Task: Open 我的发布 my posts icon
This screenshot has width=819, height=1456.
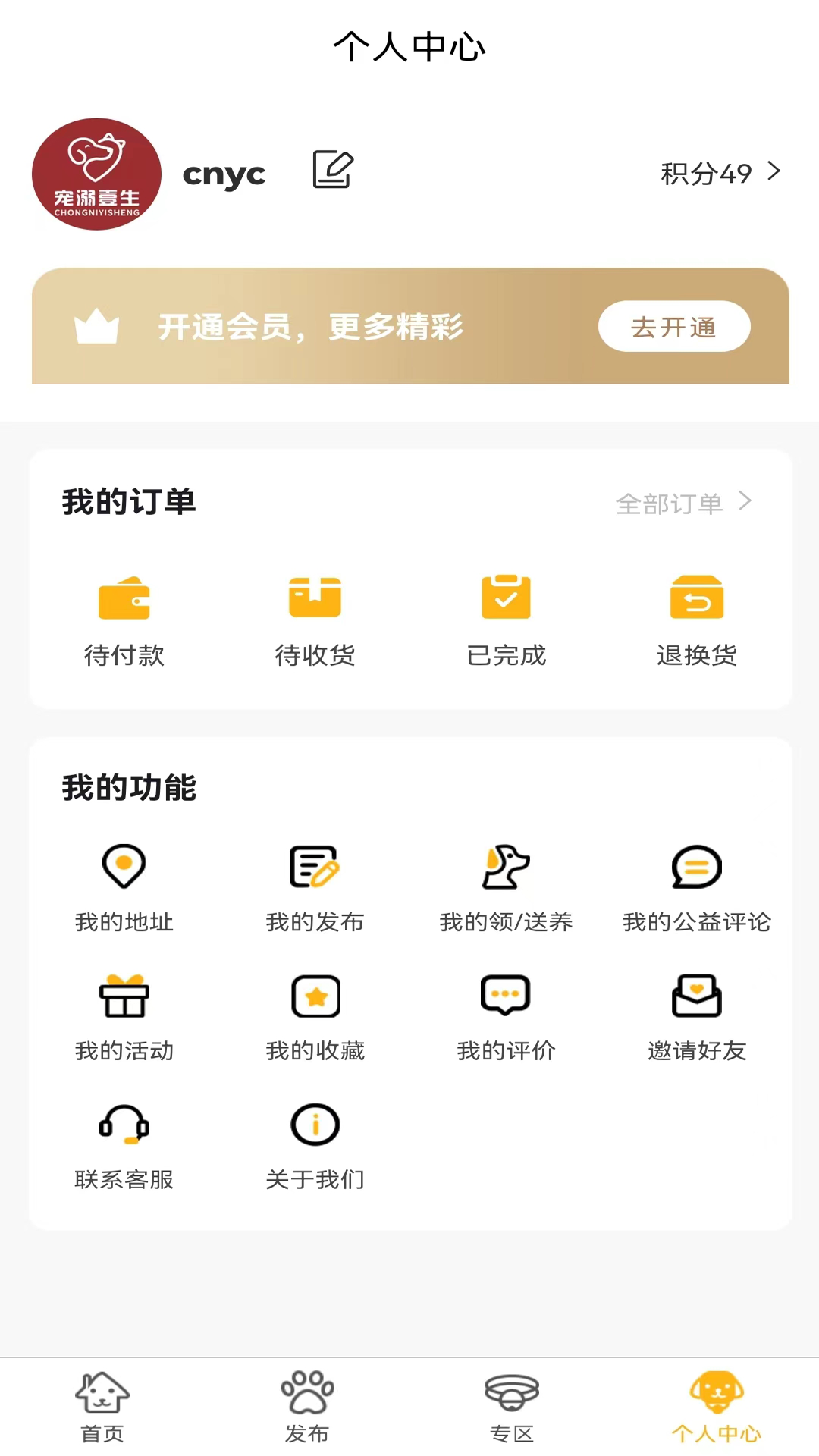Action: (x=315, y=867)
